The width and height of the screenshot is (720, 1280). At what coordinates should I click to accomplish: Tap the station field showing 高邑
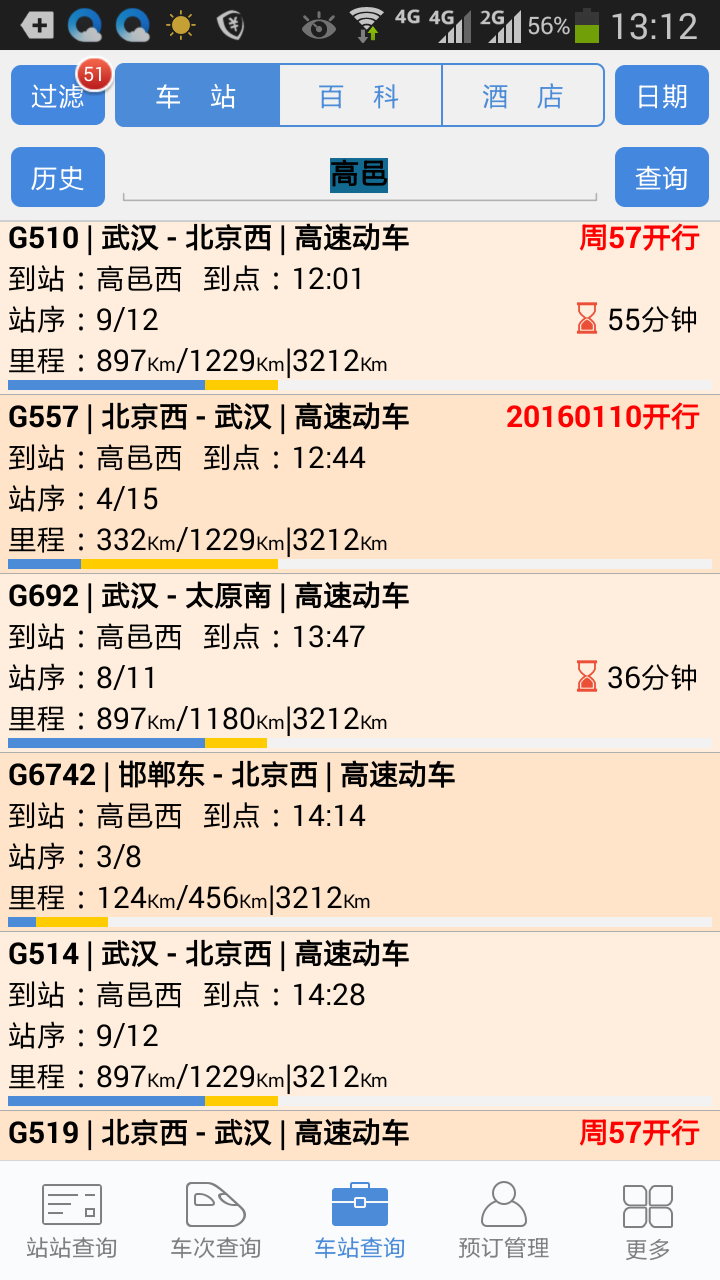point(360,177)
